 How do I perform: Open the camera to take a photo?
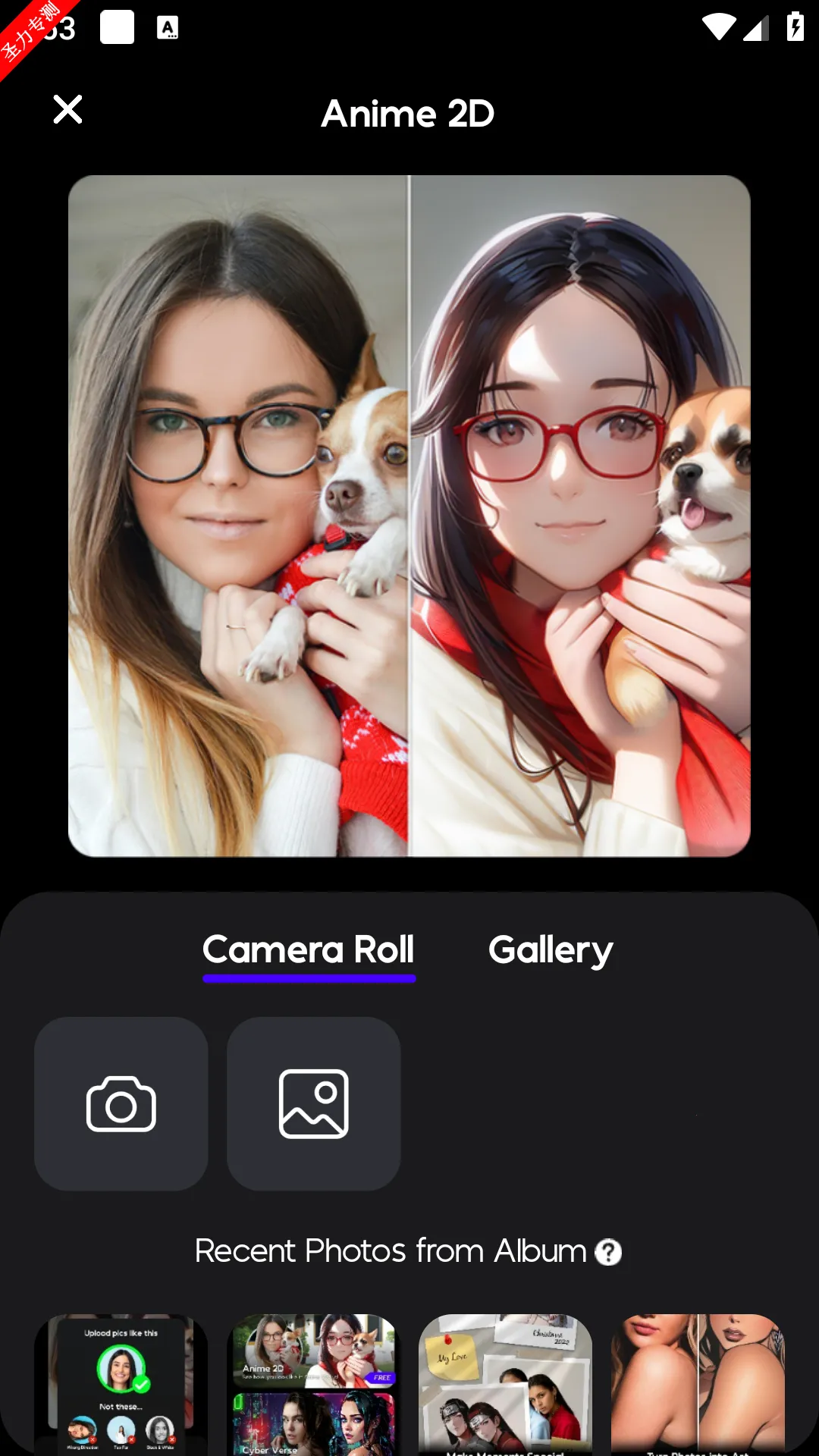(x=121, y=1103)
